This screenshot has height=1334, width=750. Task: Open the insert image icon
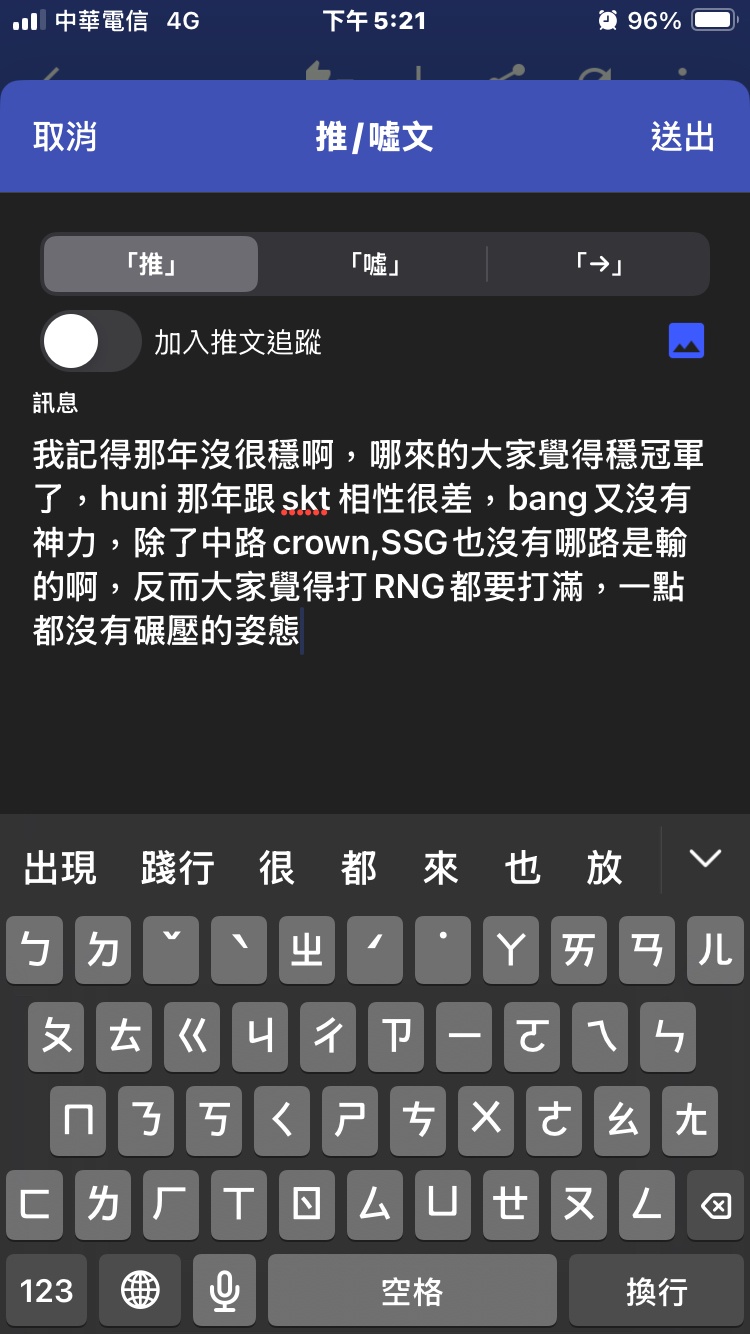coord(686,341)
